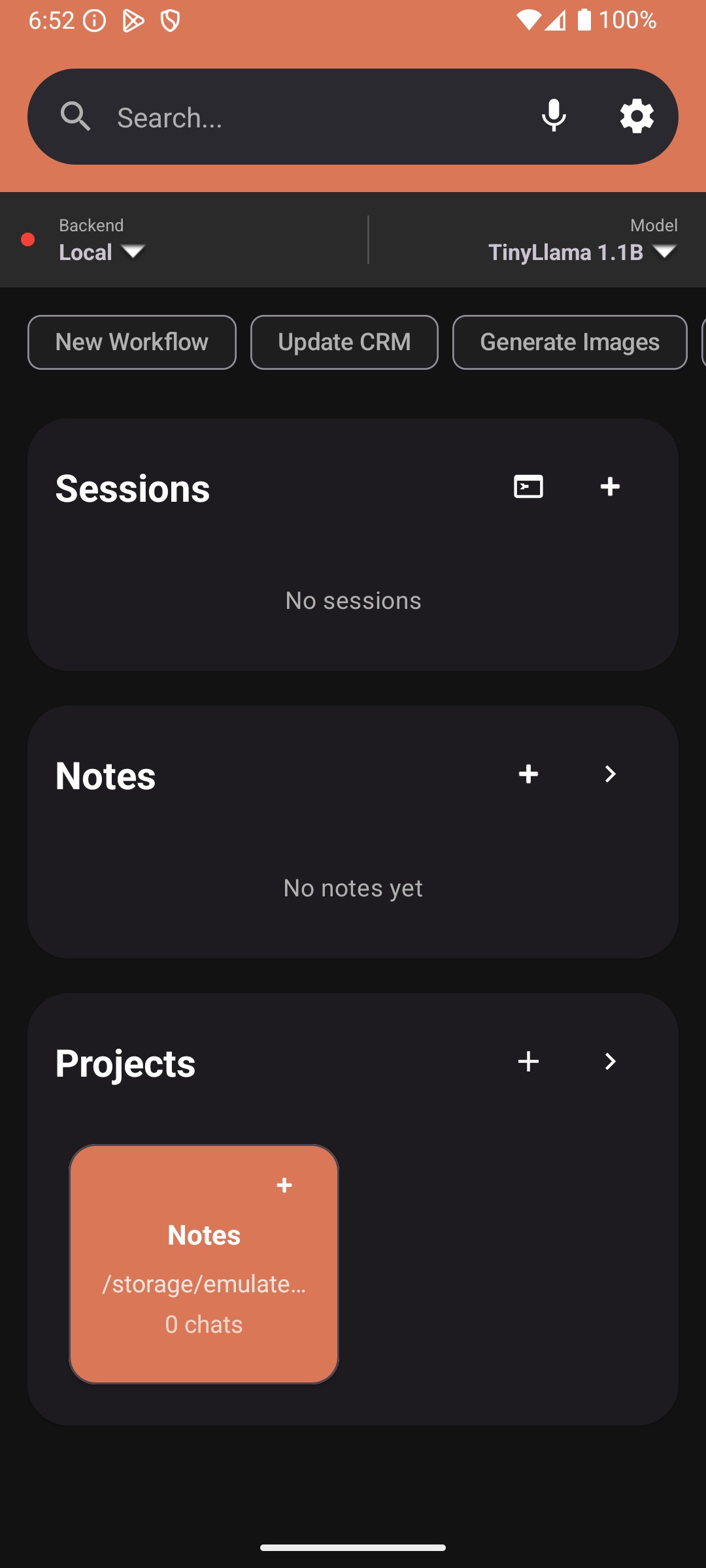Add a note using the plus icon

528,774
